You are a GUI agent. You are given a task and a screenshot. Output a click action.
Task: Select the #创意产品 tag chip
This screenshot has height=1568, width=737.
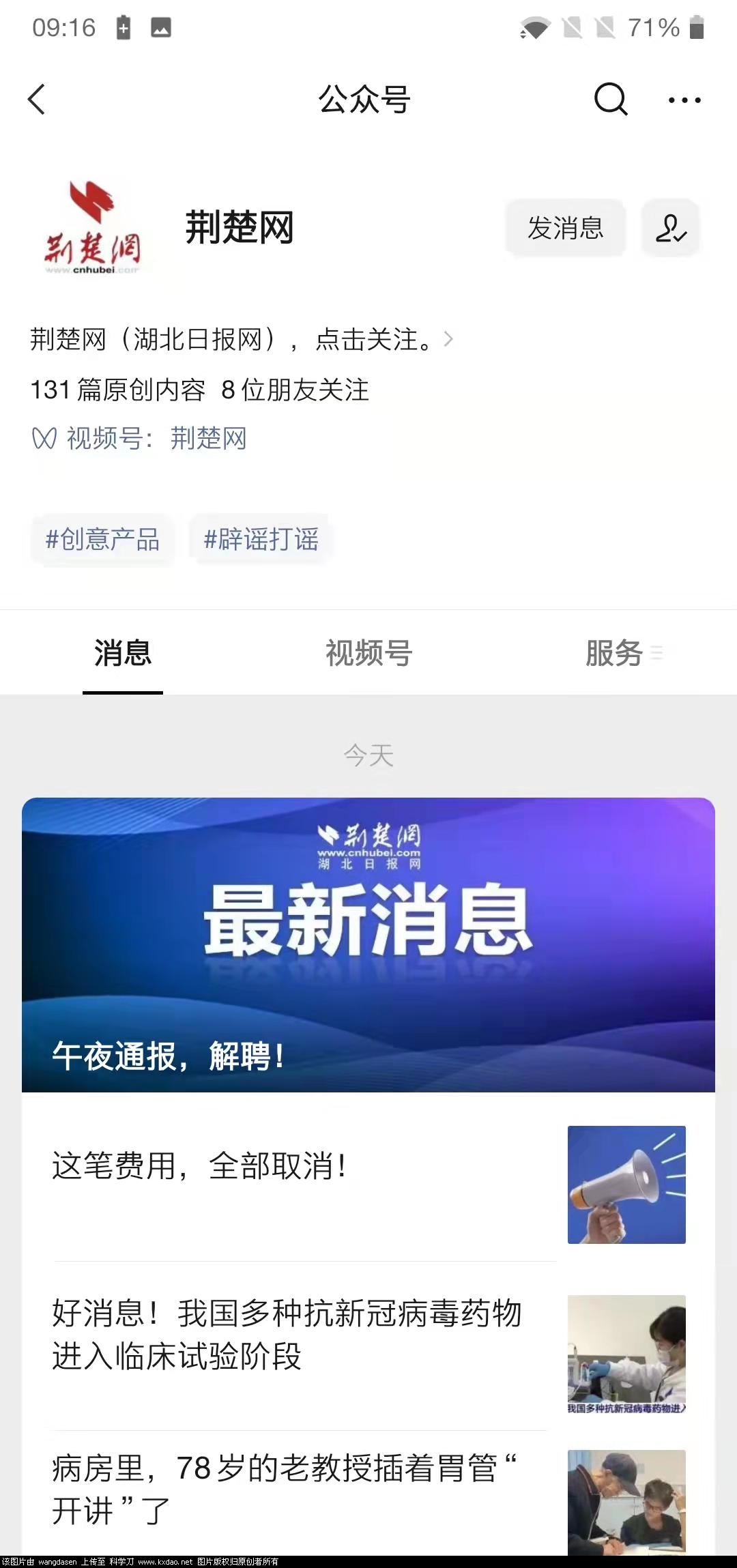(x=102, y=540)
